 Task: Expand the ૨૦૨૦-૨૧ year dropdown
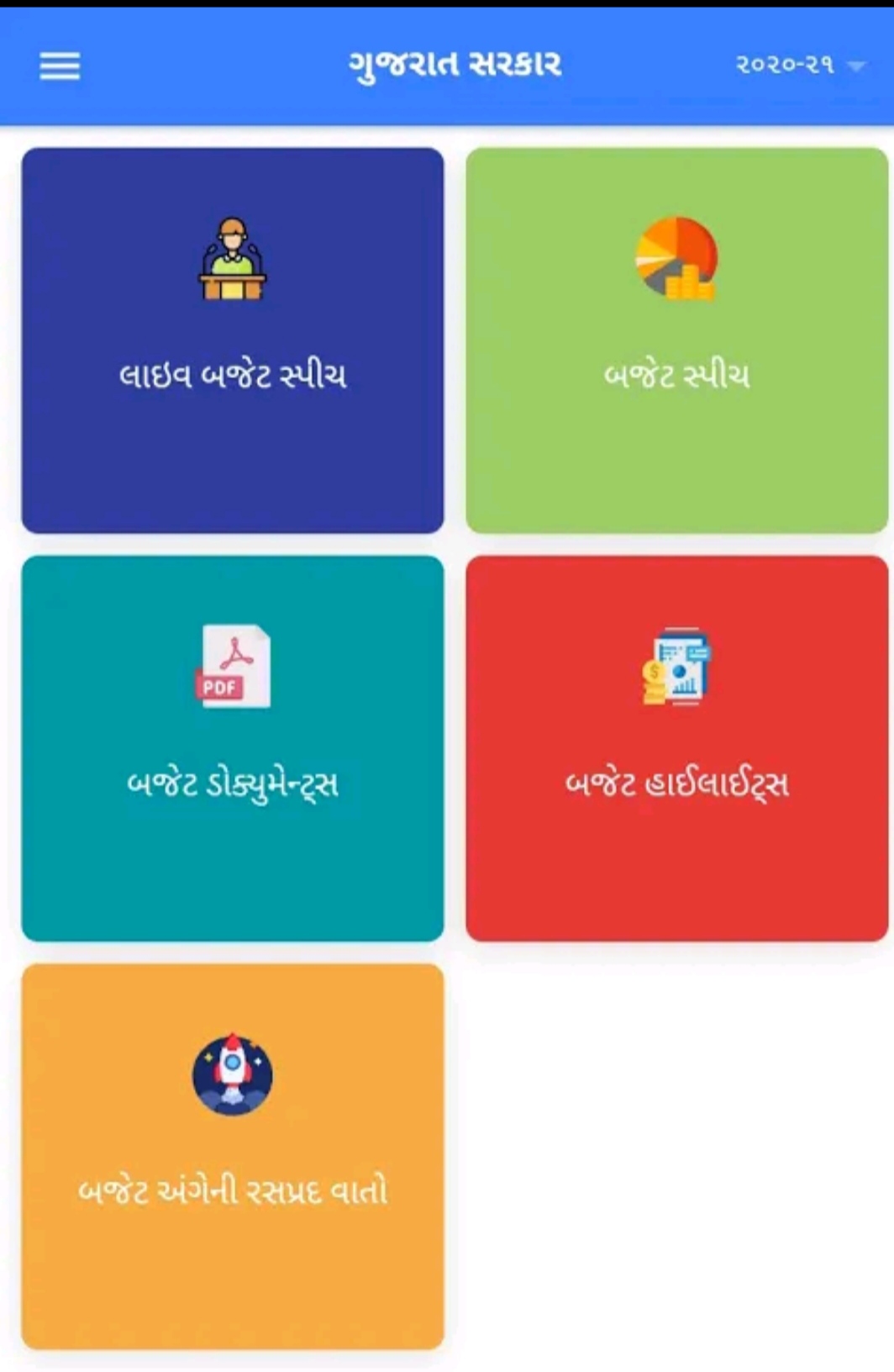798,65
